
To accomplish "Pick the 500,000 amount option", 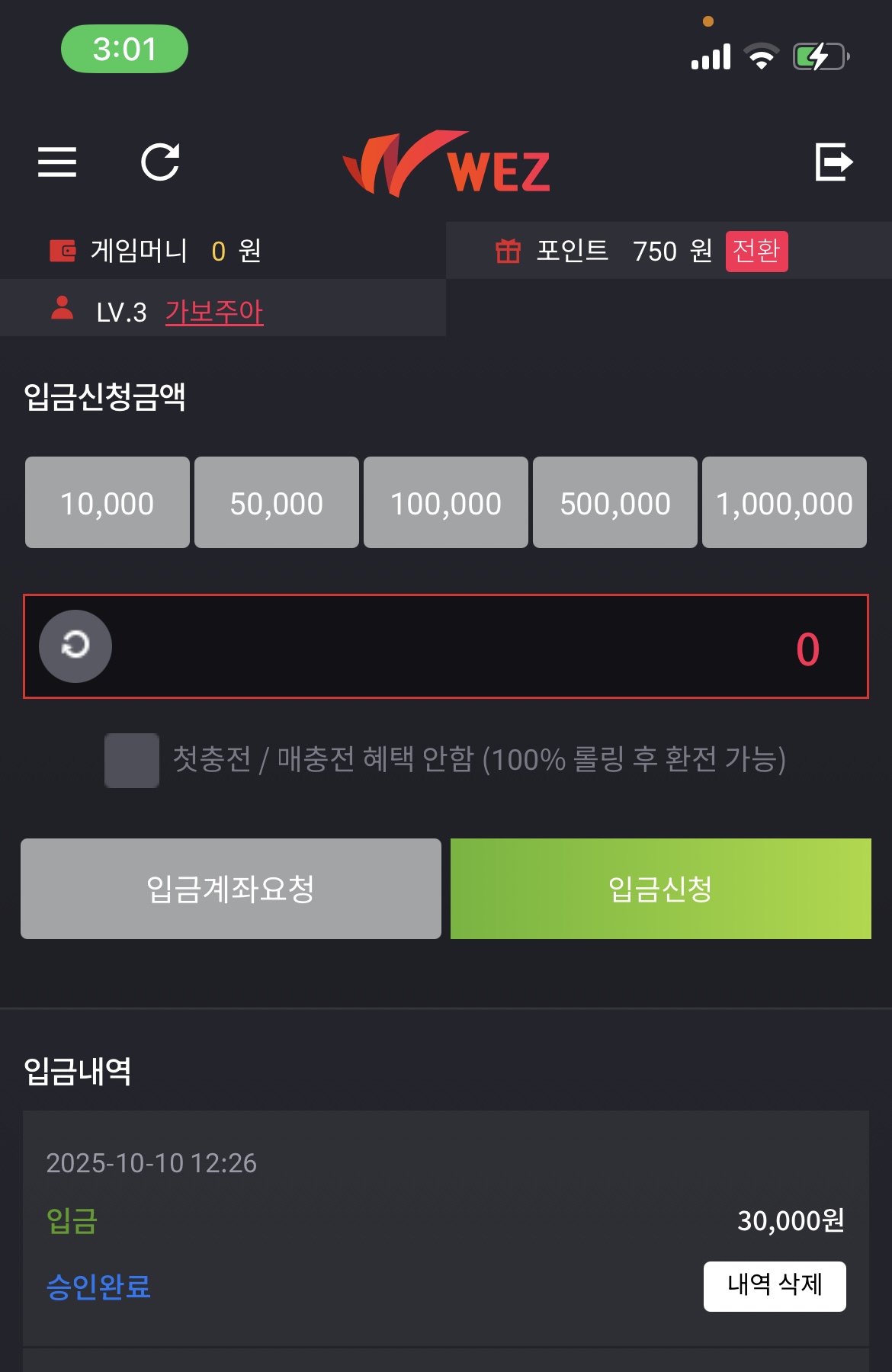I will point(615,503).
